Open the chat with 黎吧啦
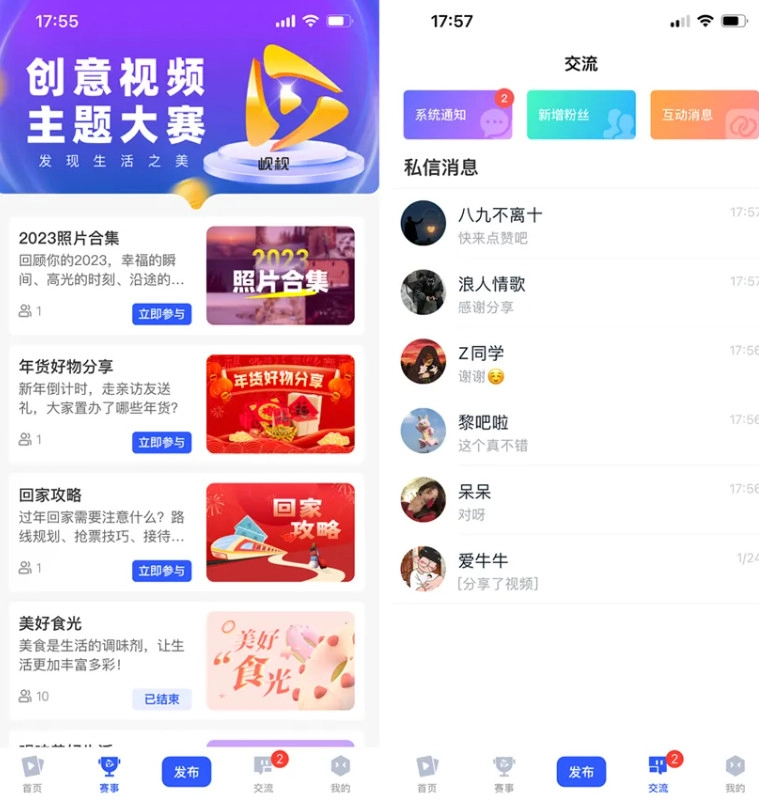 [575, 431]
